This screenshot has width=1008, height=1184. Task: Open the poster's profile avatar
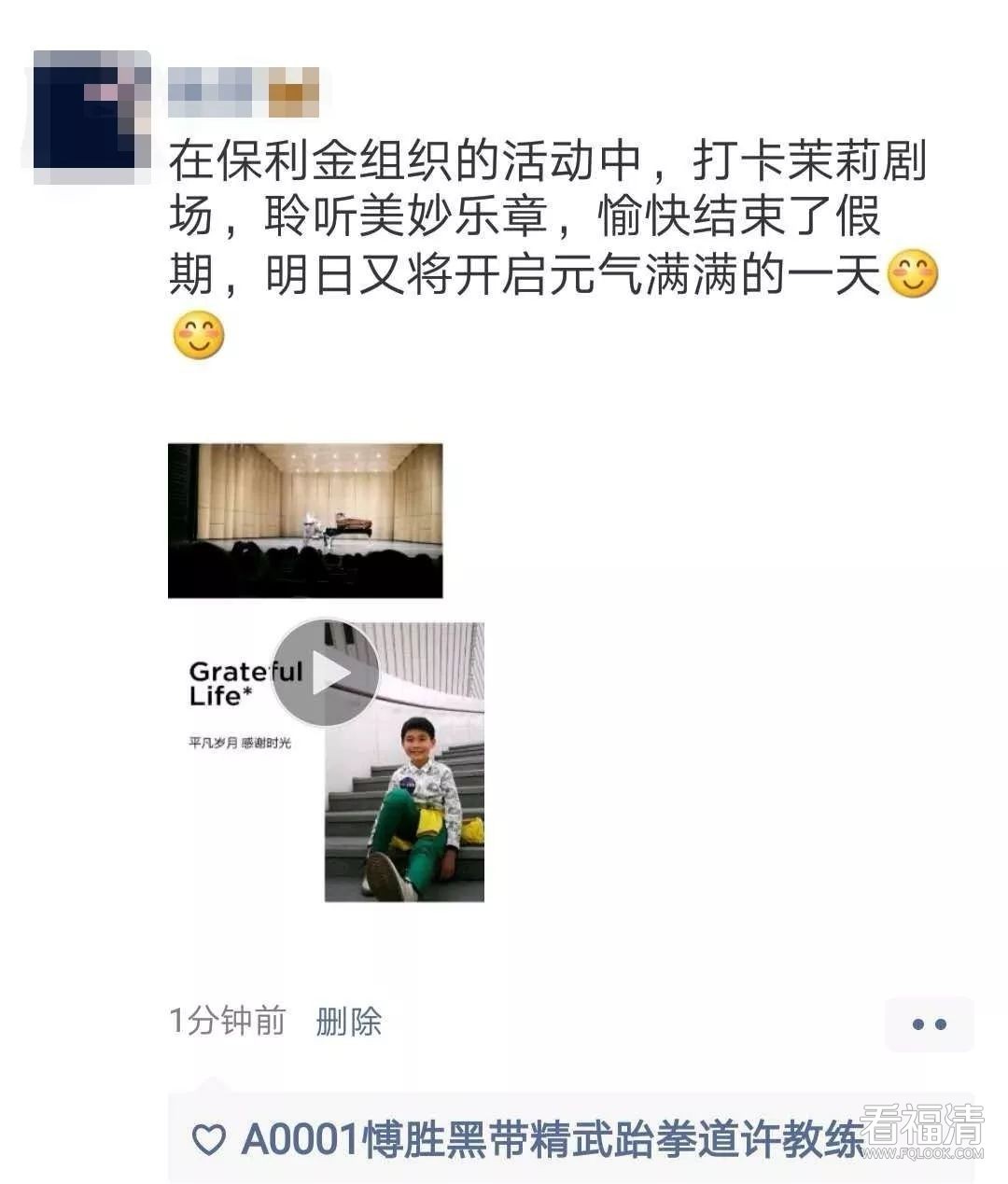pos(91,116)
